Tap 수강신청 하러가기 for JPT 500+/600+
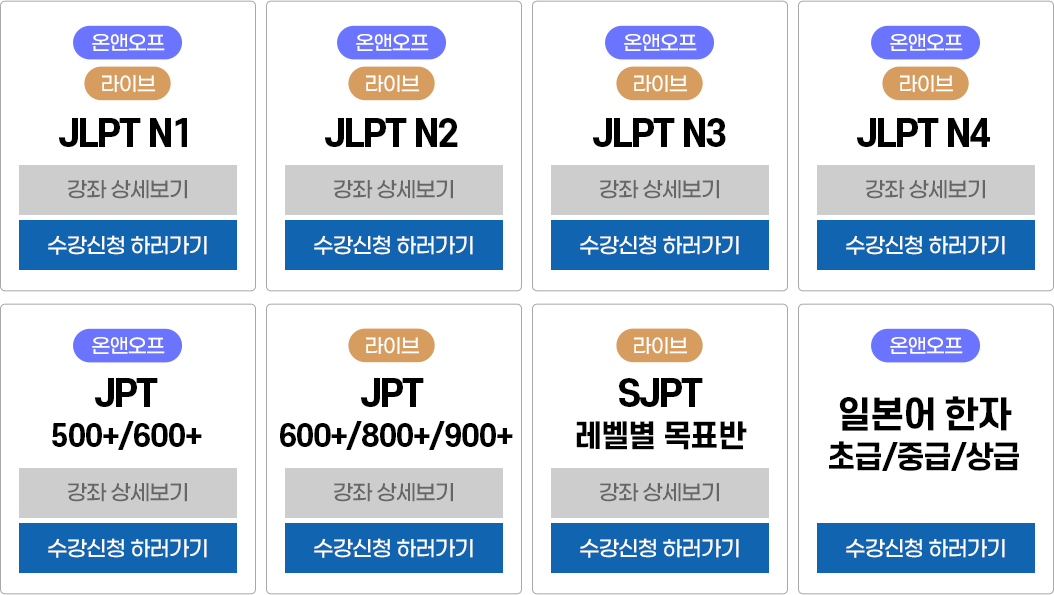This screenshot has height=595, width=1054. click(x=128, y=548)
